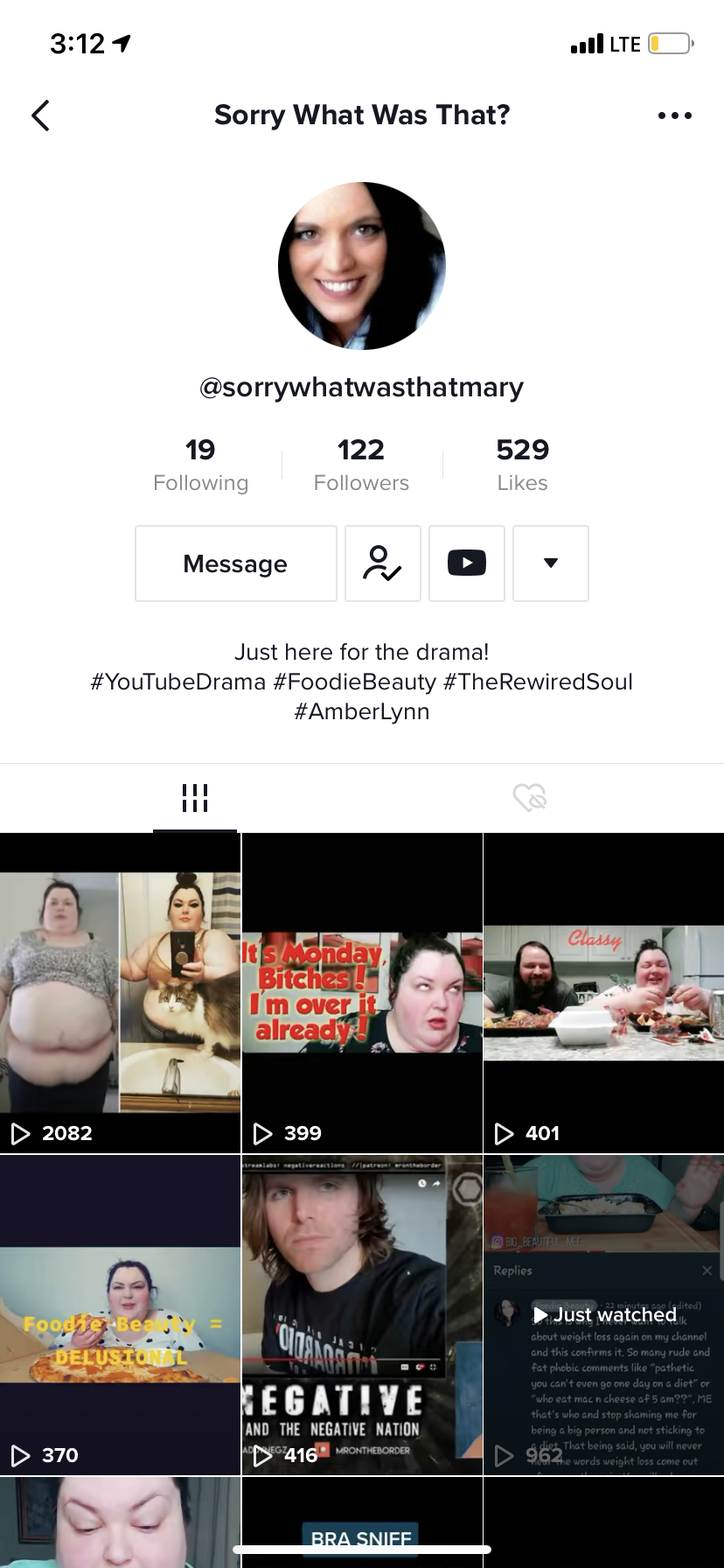Viewport: 724px width, 1568px height.
Task: Tap the #FoodieBeauty hashtag in bio
Action: tap(354, 682)
